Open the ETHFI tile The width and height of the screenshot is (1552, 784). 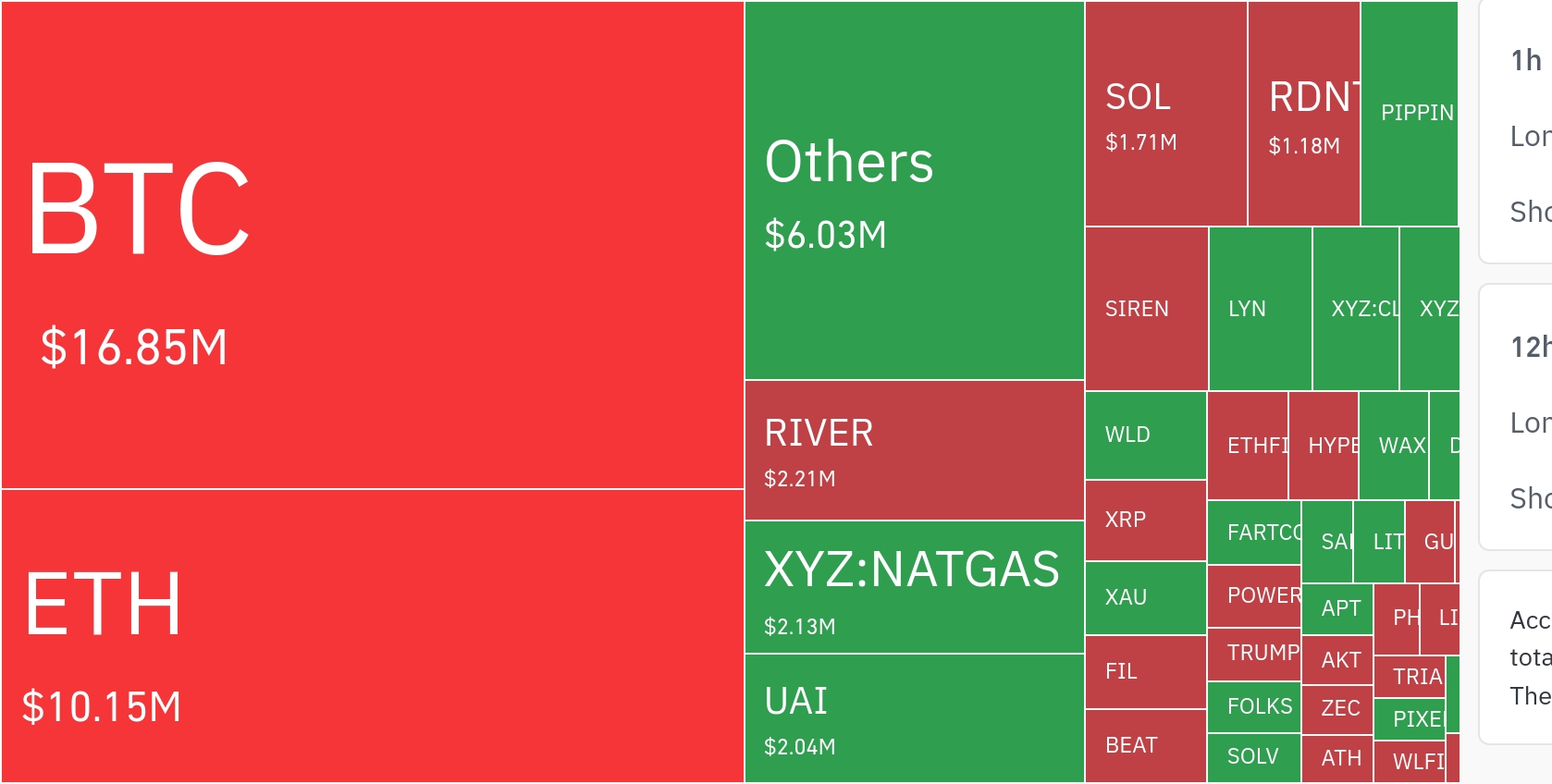tap(1247, 446)
